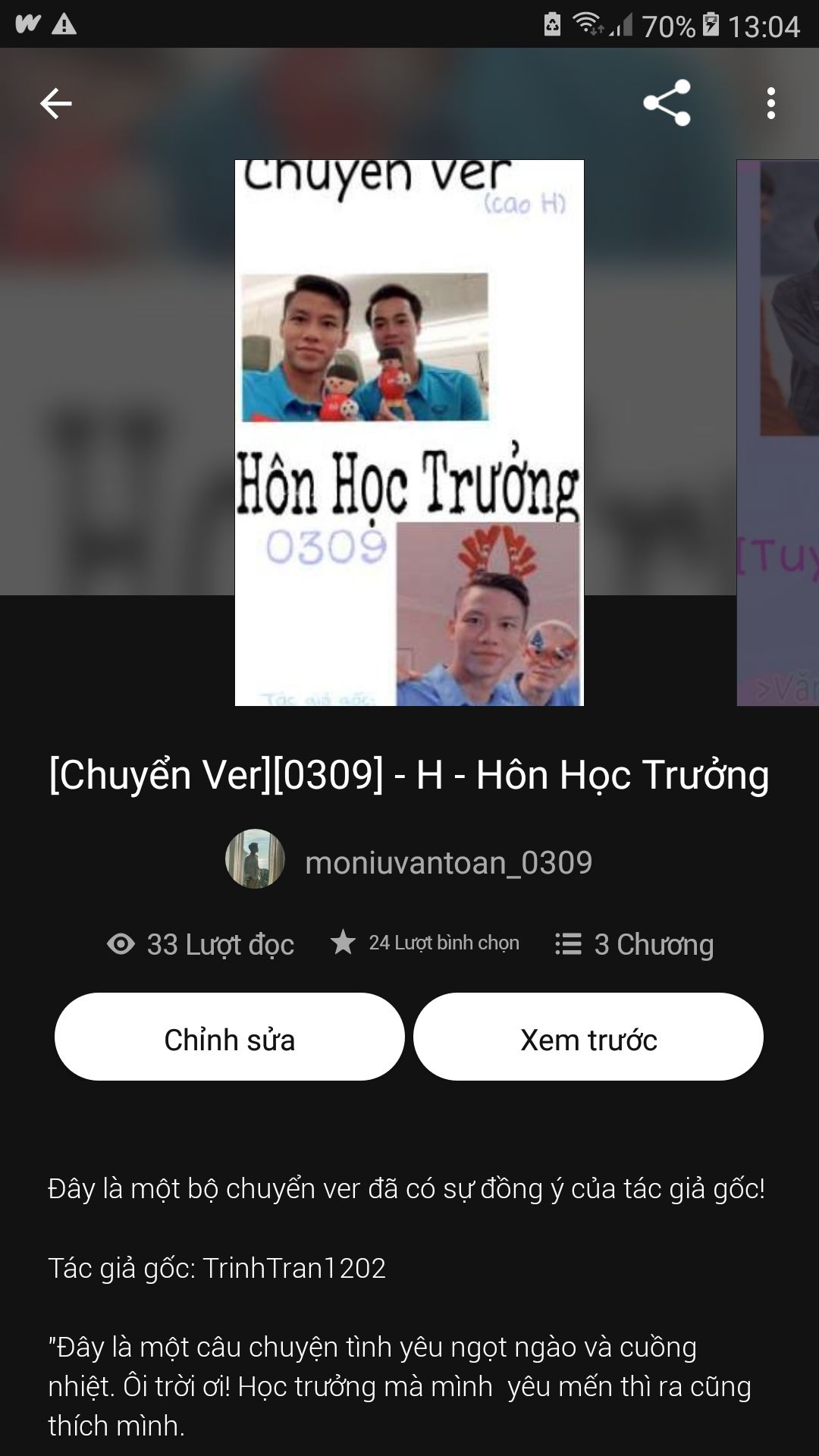View the 3 Chương chapter list
Image resolution: width=819 pixels, height=1456 pixels.
(635, 944)
